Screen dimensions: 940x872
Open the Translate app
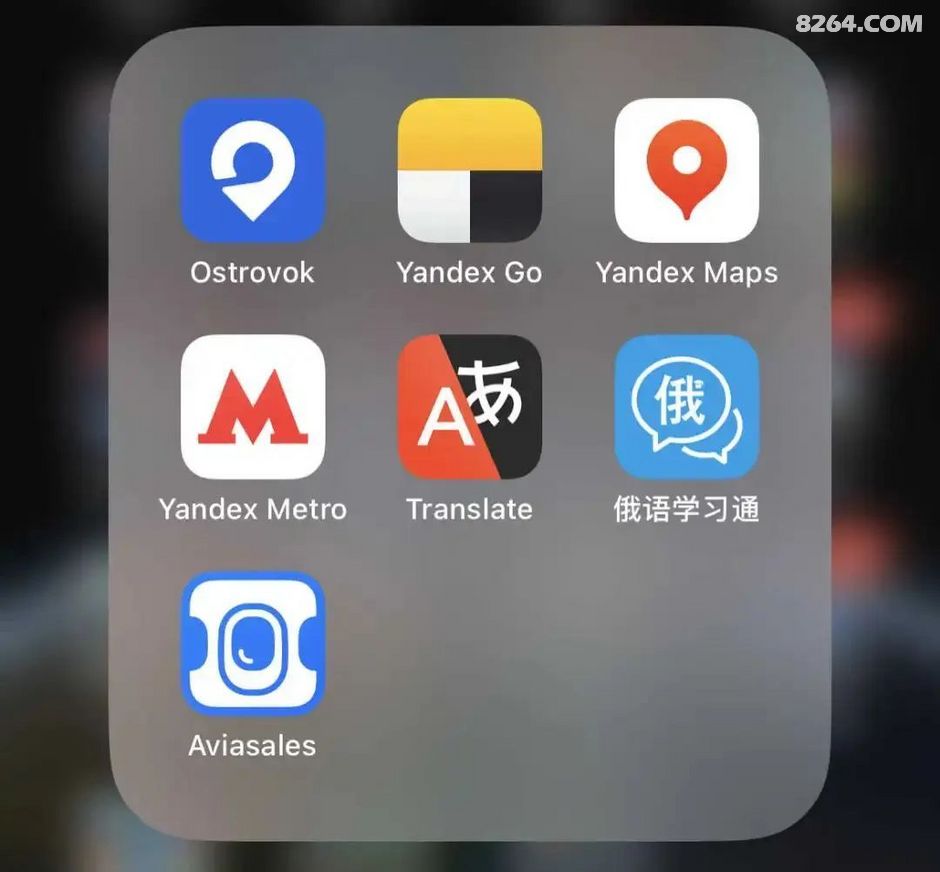tap(469, 407)
